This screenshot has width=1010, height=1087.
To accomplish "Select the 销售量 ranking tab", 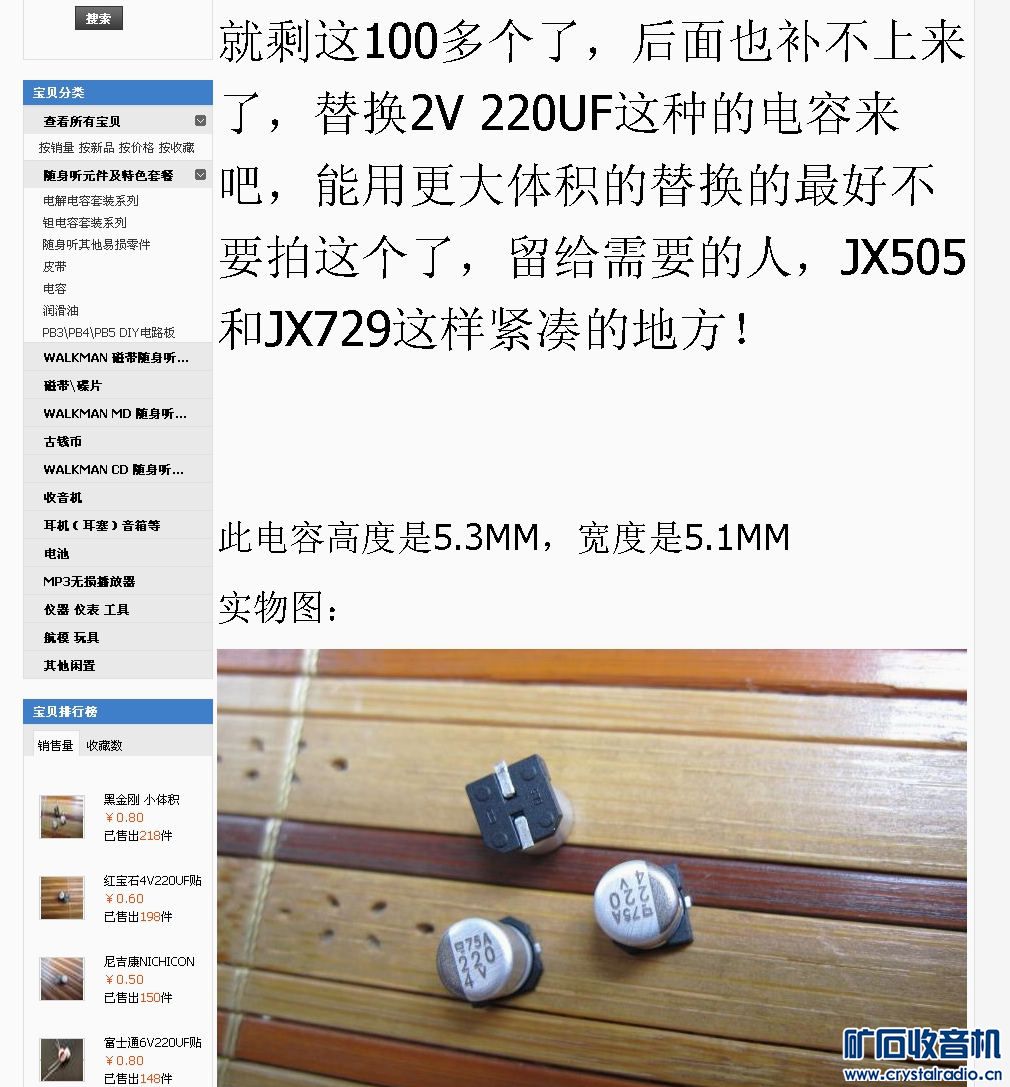I will pos(55,745).
